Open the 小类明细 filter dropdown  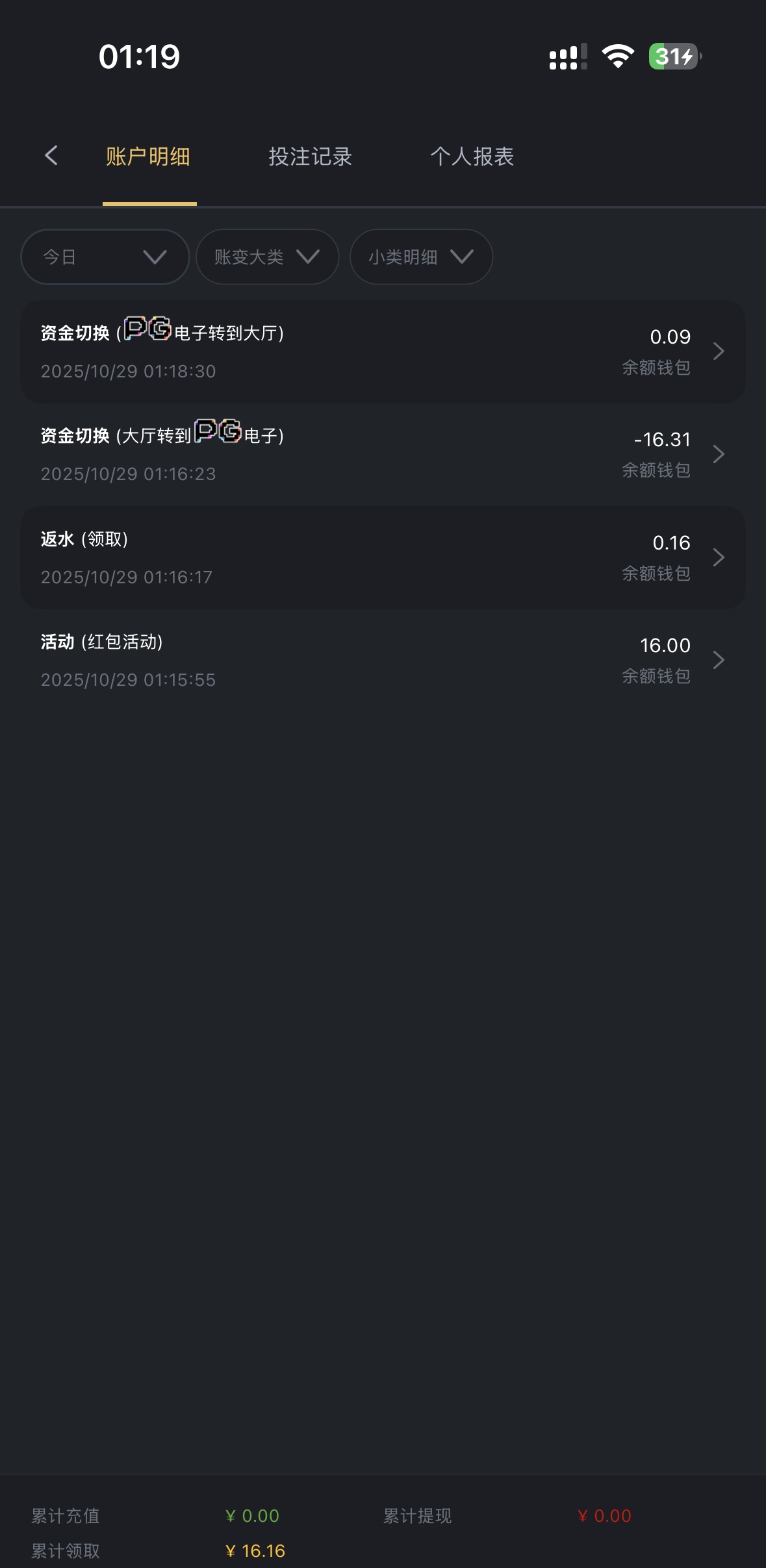point(421,257)
